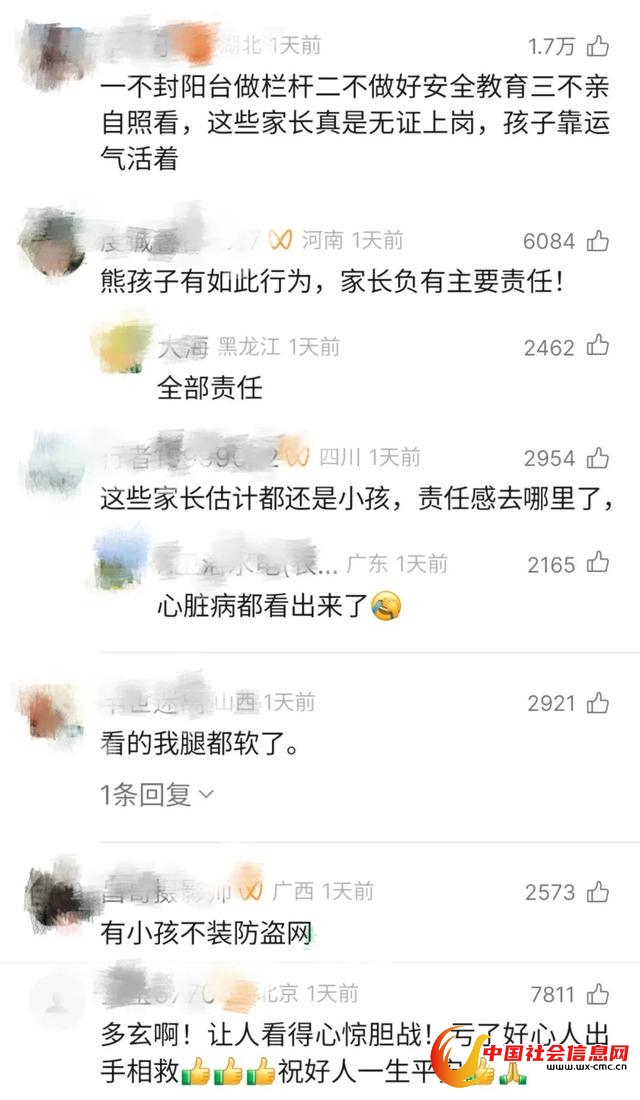Like the comment with 1.7万 likes

click(598, 45)
